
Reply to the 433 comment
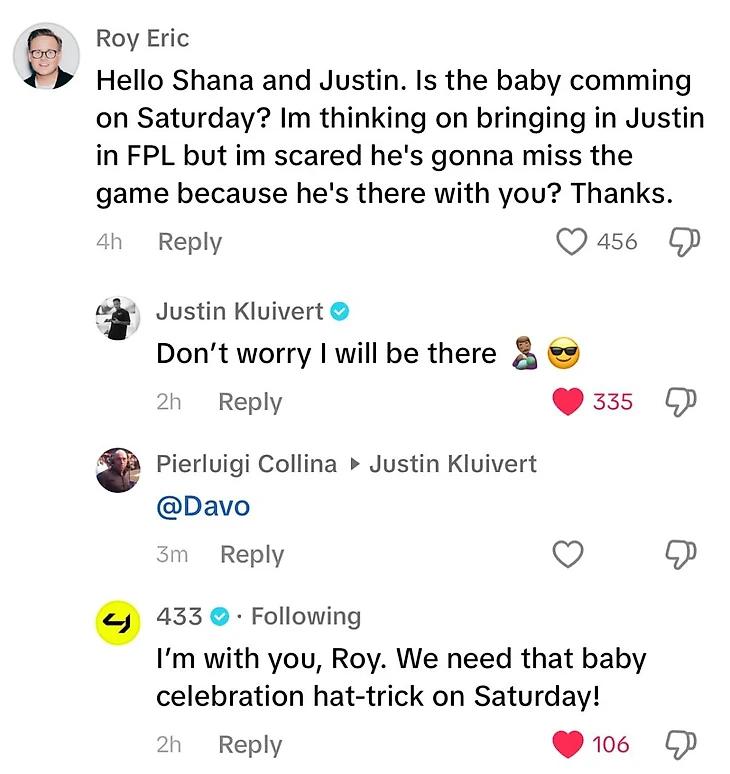coord(250,745)
